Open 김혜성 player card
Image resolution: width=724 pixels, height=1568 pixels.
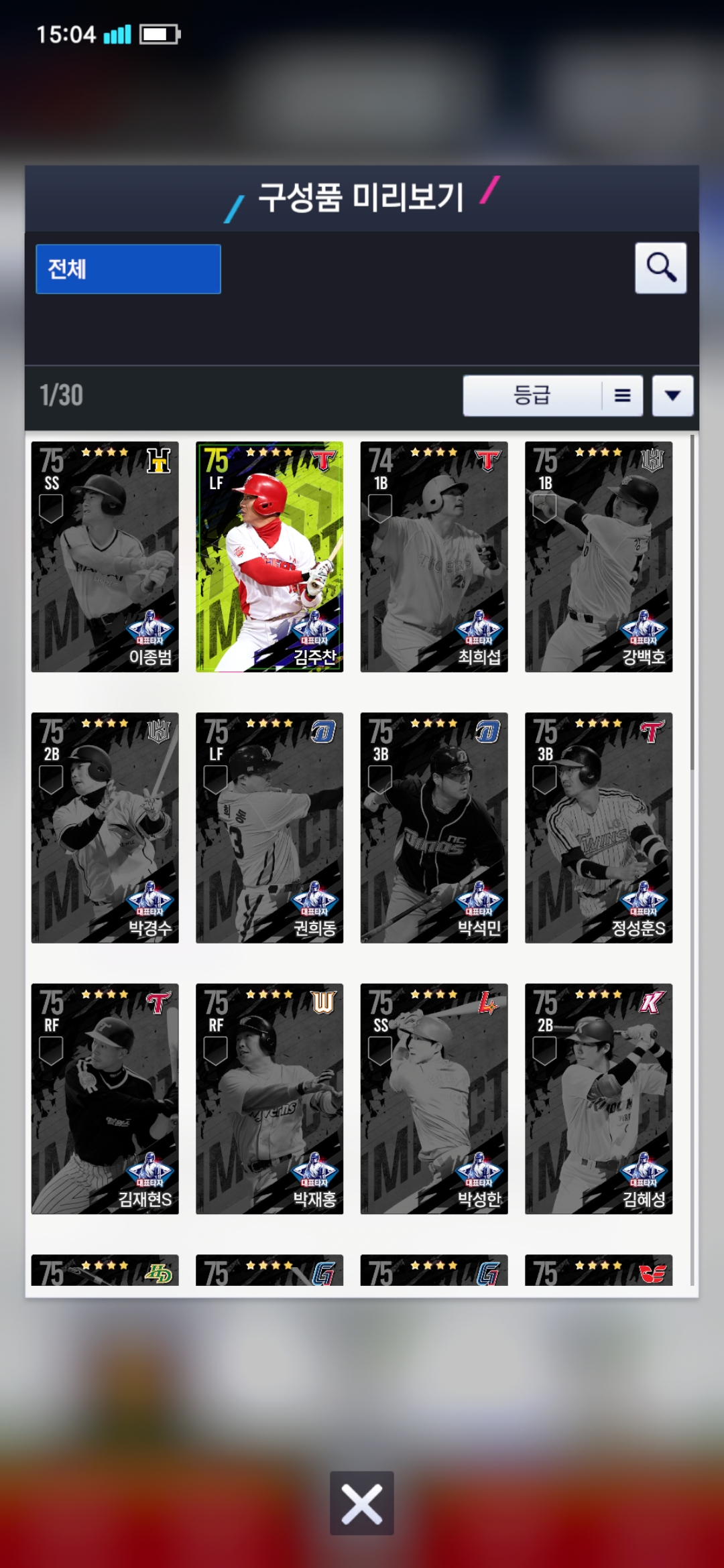tap(599, 1099)
